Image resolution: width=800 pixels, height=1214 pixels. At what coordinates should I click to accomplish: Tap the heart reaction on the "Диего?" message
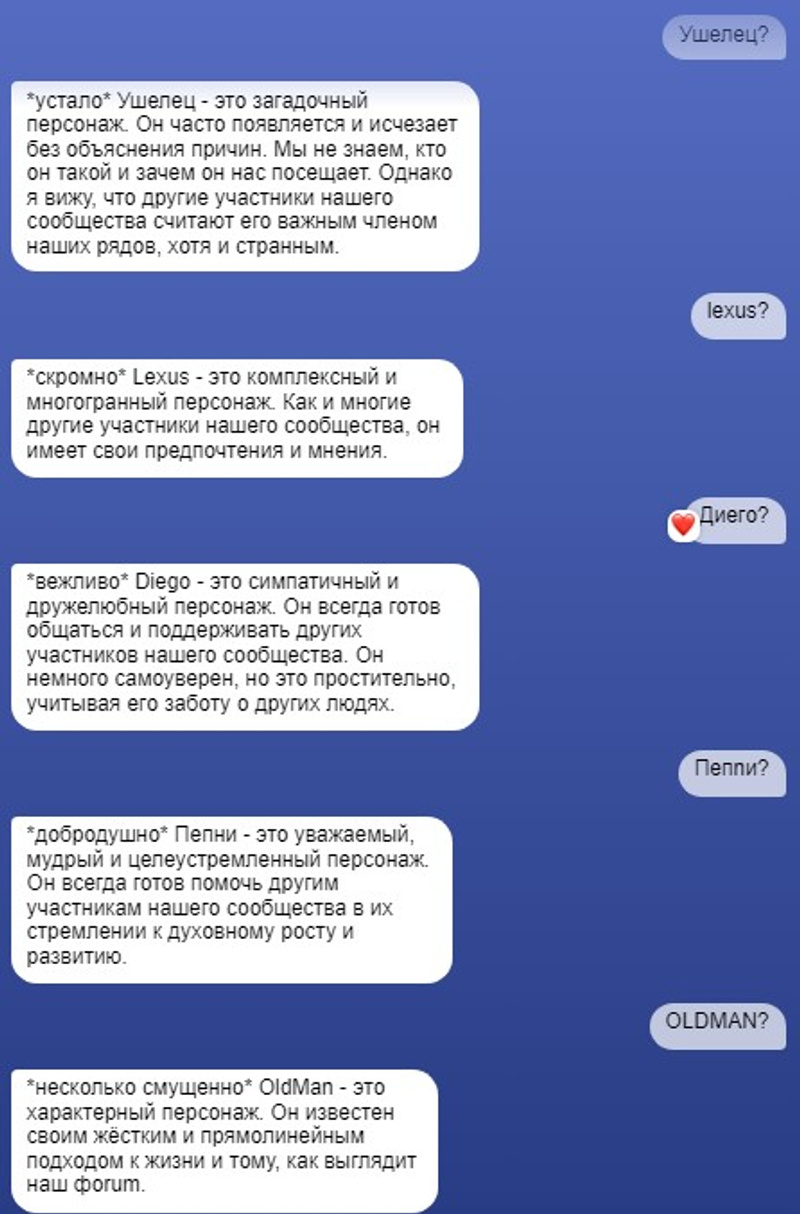coord(682,524)
